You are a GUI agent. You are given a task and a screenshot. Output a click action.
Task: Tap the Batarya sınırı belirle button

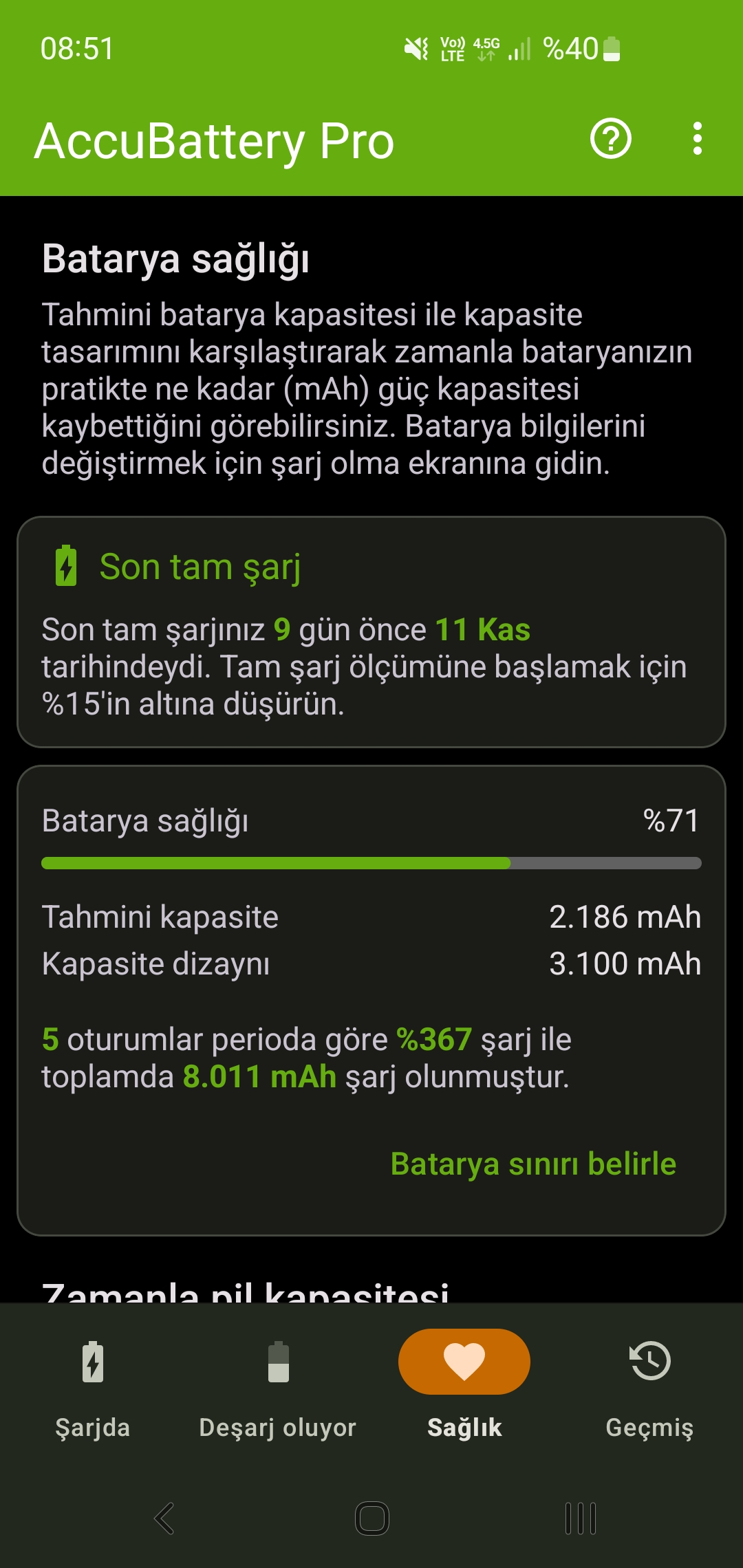[x=533, y=1164]
